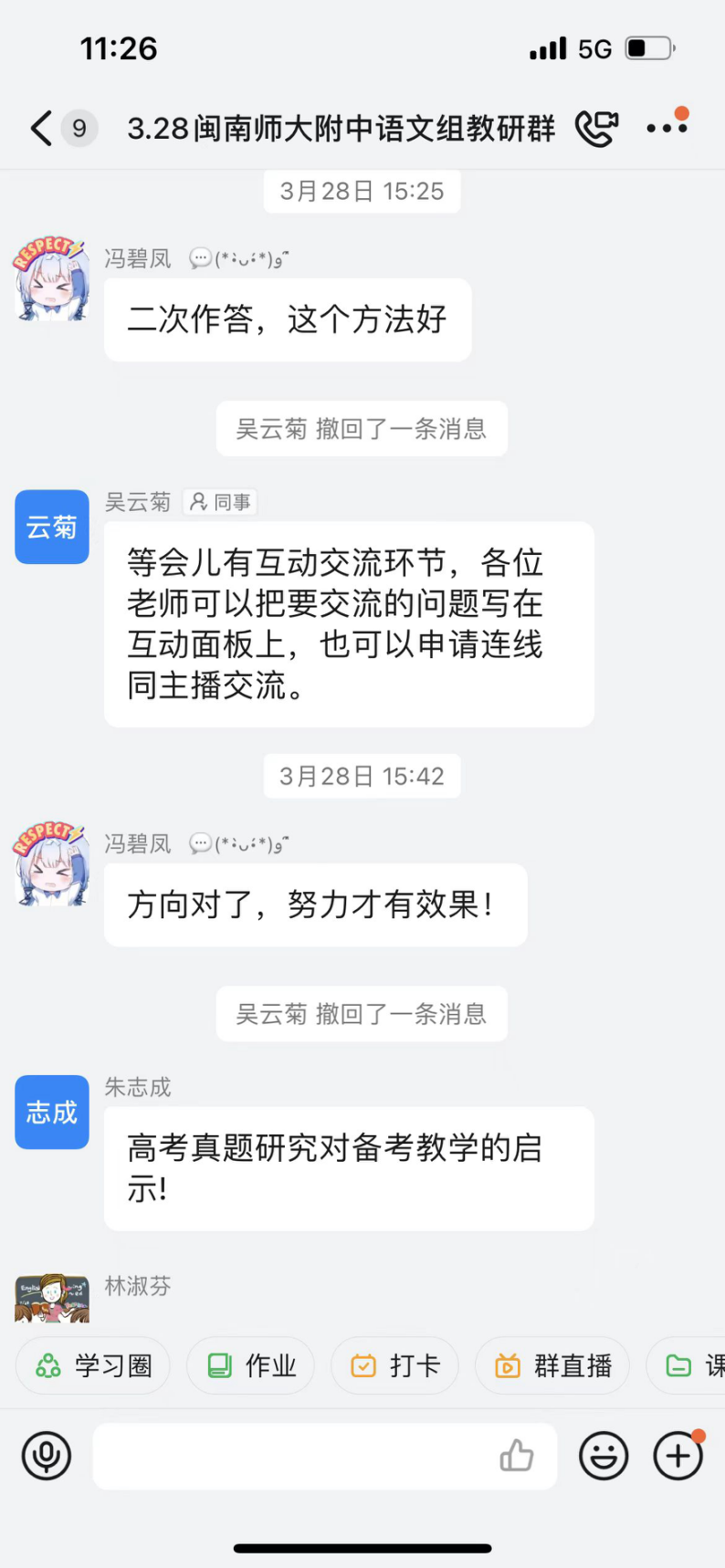
Task: View 吴云菊's blue avatar profile
Action: click(x=52, y=527)
